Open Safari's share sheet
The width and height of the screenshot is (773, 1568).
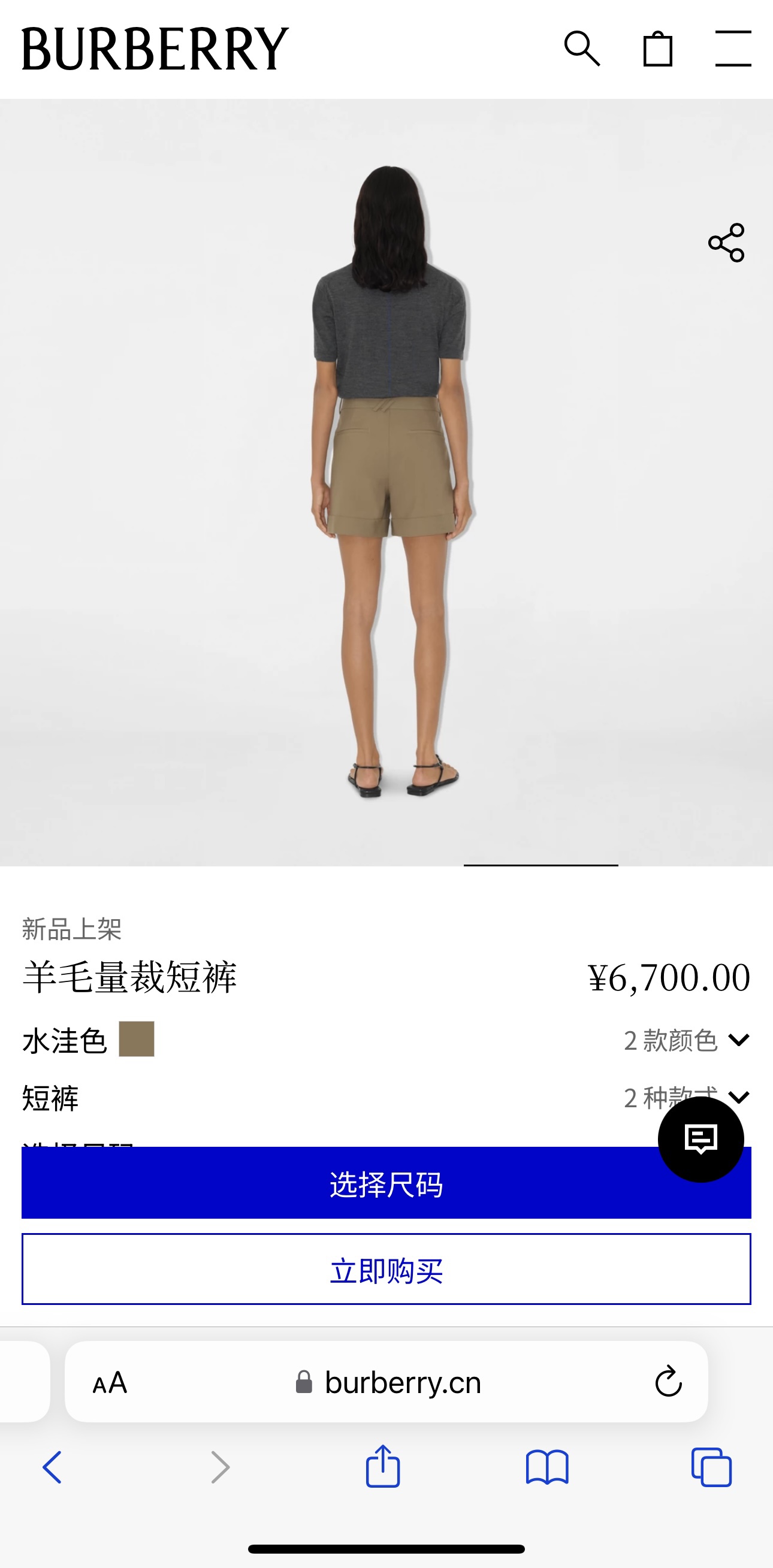[x=383, y=1467]
